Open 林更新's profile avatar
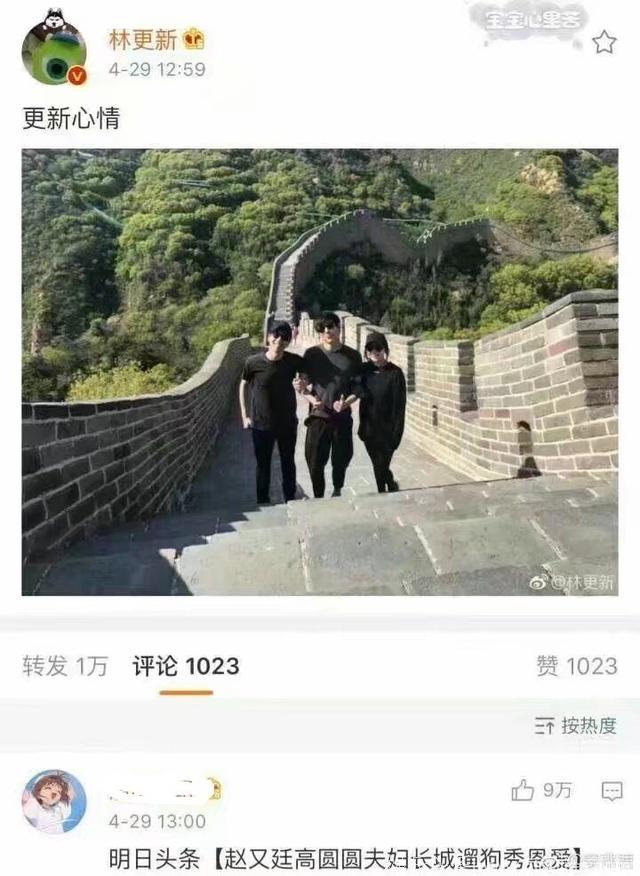The image size is (640, 876). point(54,52)
